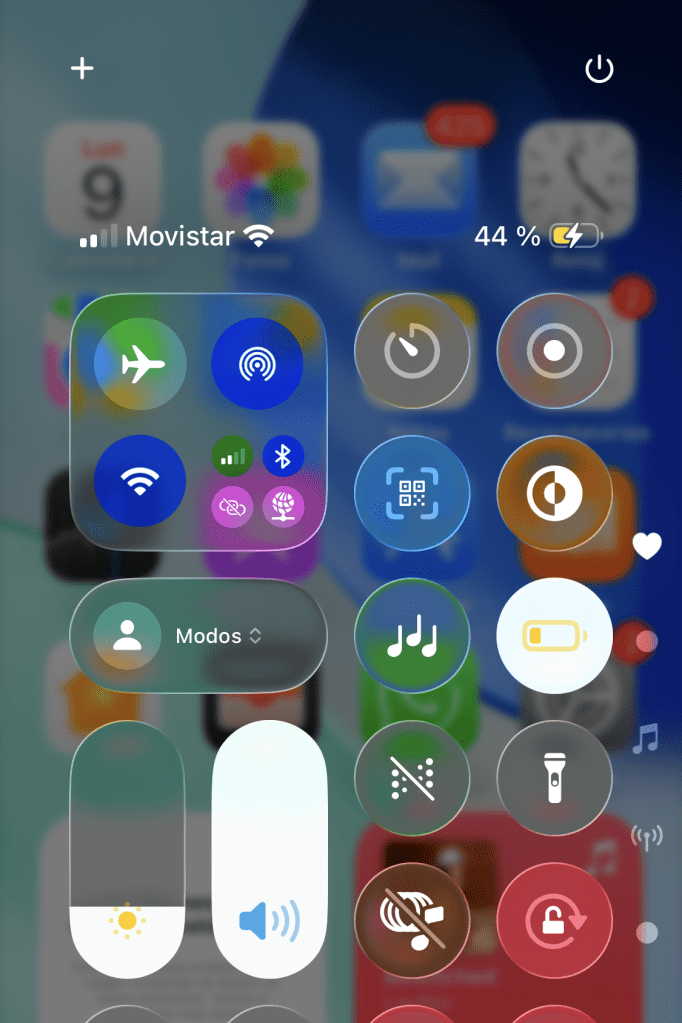Image resolution: width=682 pixels, height=1023 pixels.
Task: Toggle dark mode appearance
Action: click(x=554, y=493)
